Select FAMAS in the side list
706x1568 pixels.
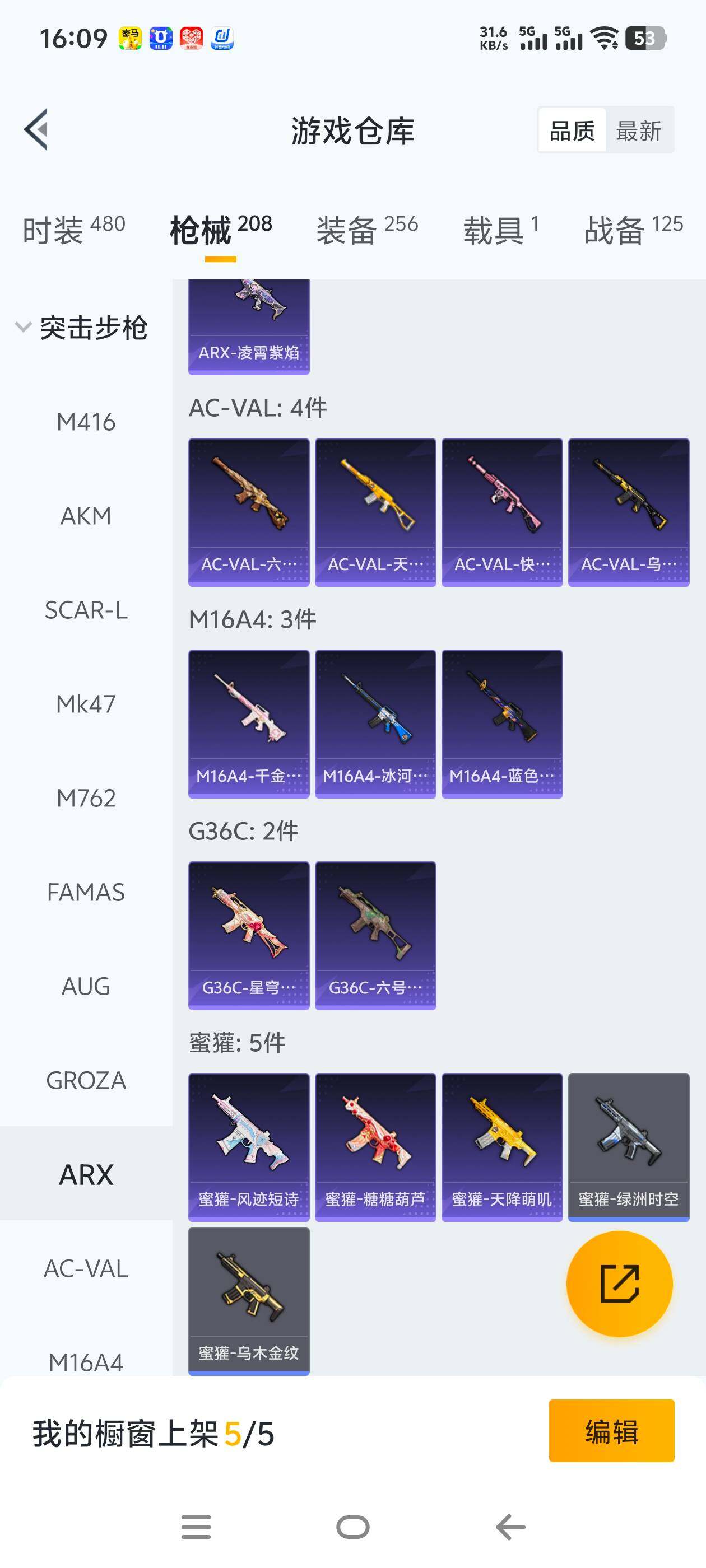(x=86, y=892)
